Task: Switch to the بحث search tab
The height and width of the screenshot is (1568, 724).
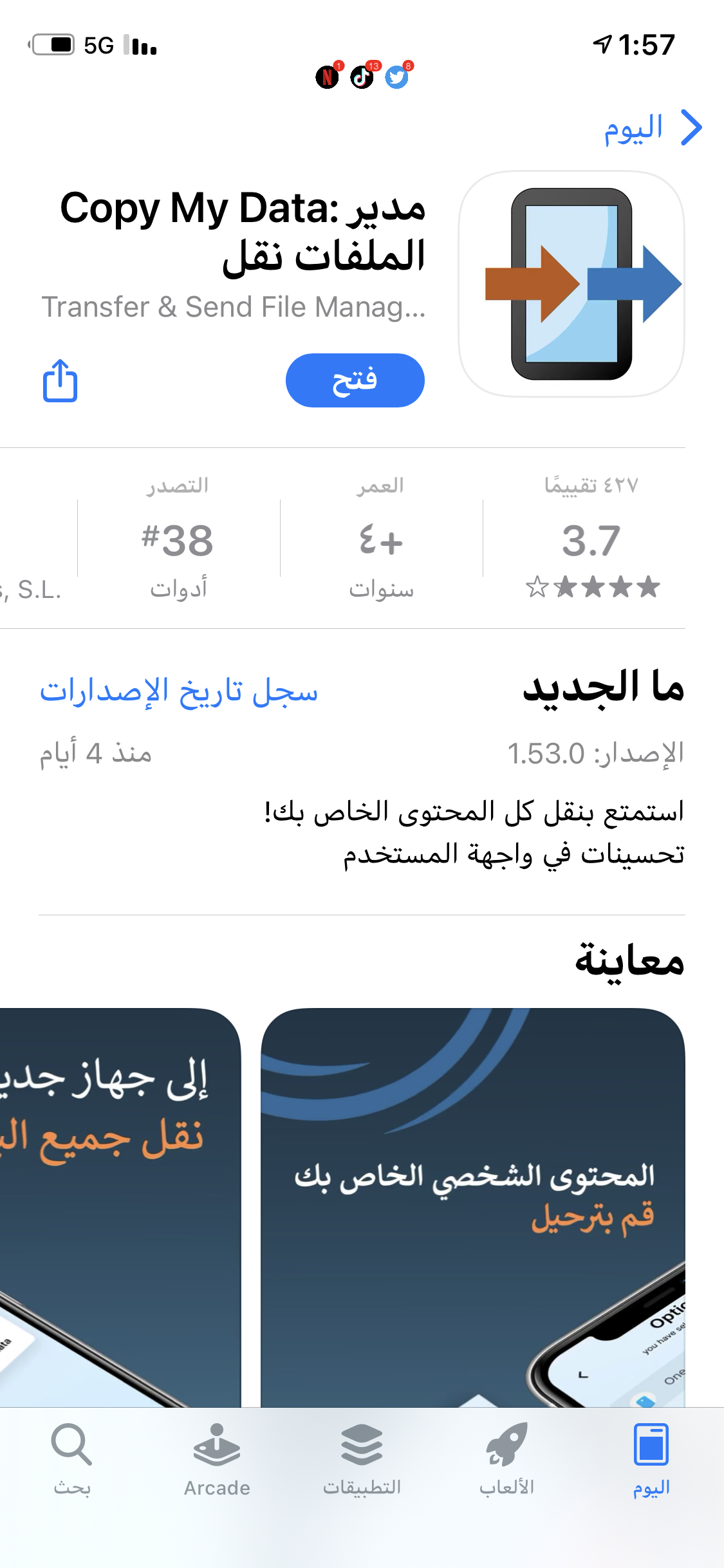Action: coord(71,1460)
